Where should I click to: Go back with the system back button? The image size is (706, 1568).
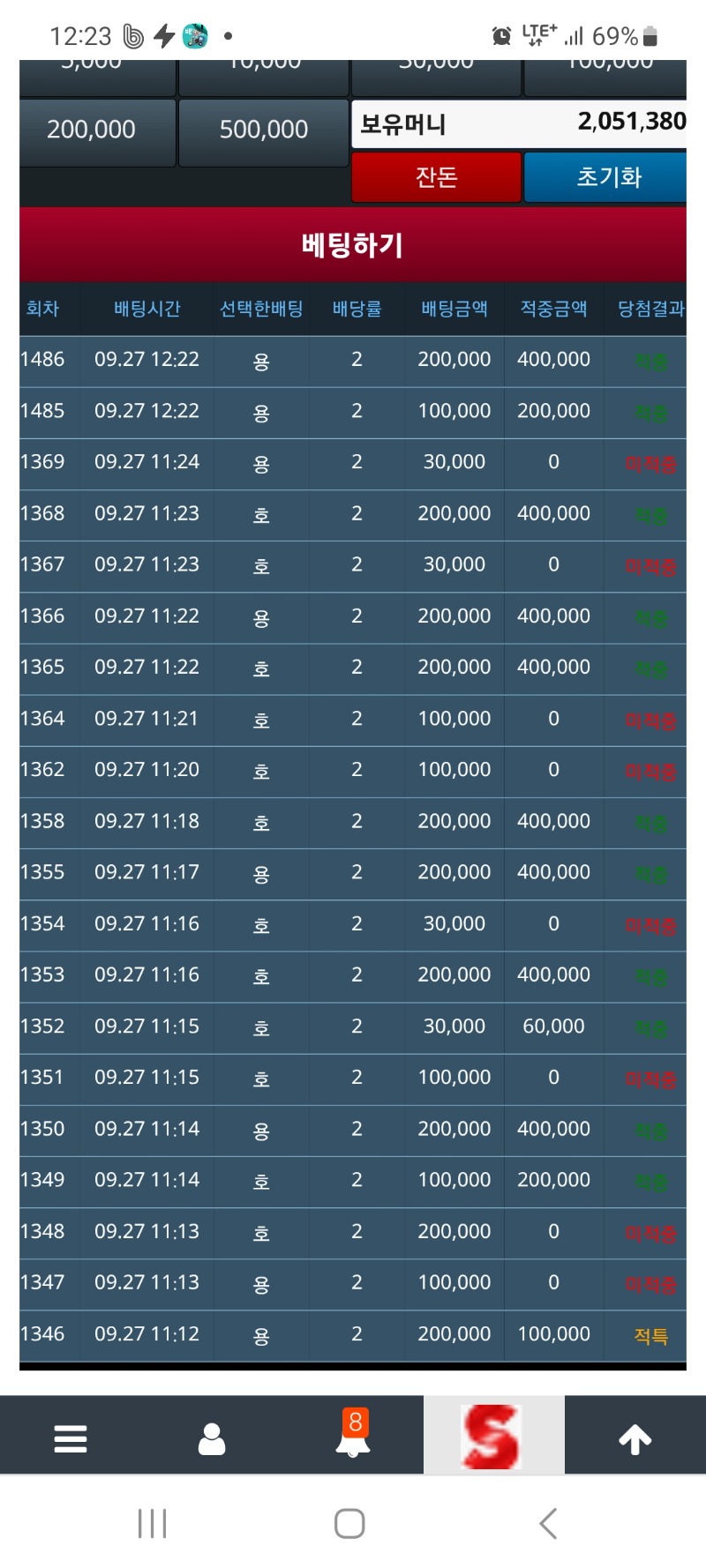pos(548,1523)
